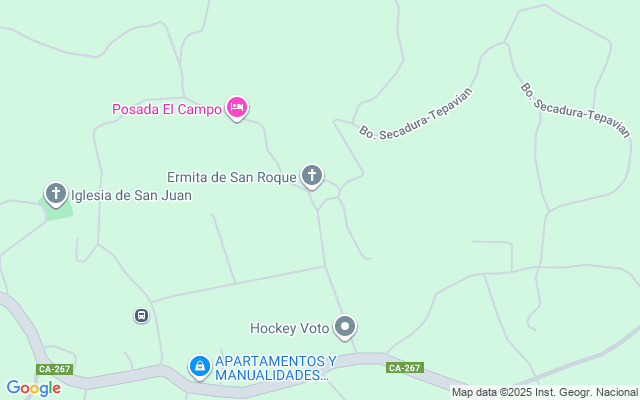Select the Ermita de San Roque marker
Screen dimensions: 640x400
tap(312, 177)
